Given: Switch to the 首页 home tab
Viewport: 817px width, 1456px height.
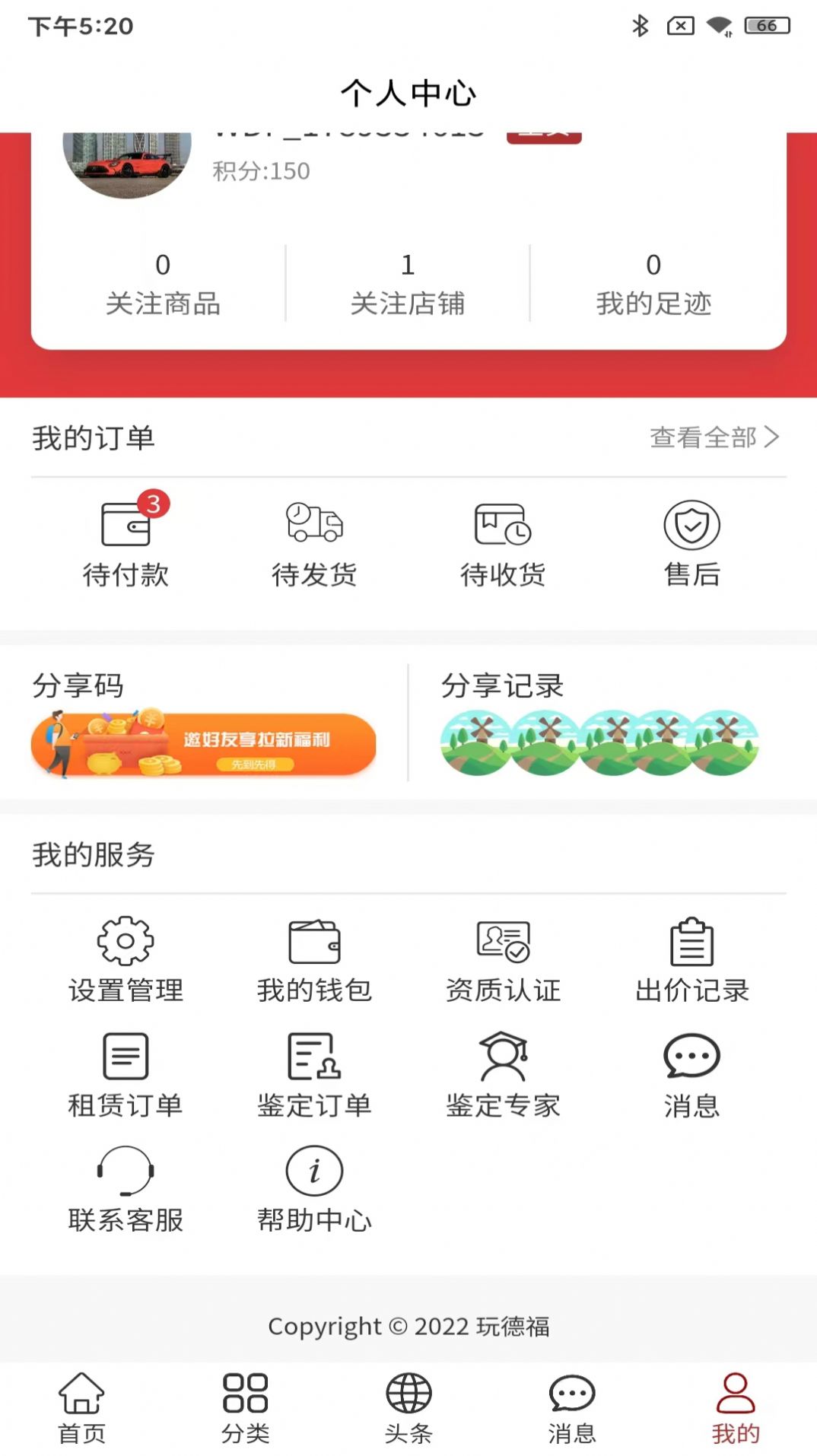Looking at the screenshot, I should coord(81,1407).
